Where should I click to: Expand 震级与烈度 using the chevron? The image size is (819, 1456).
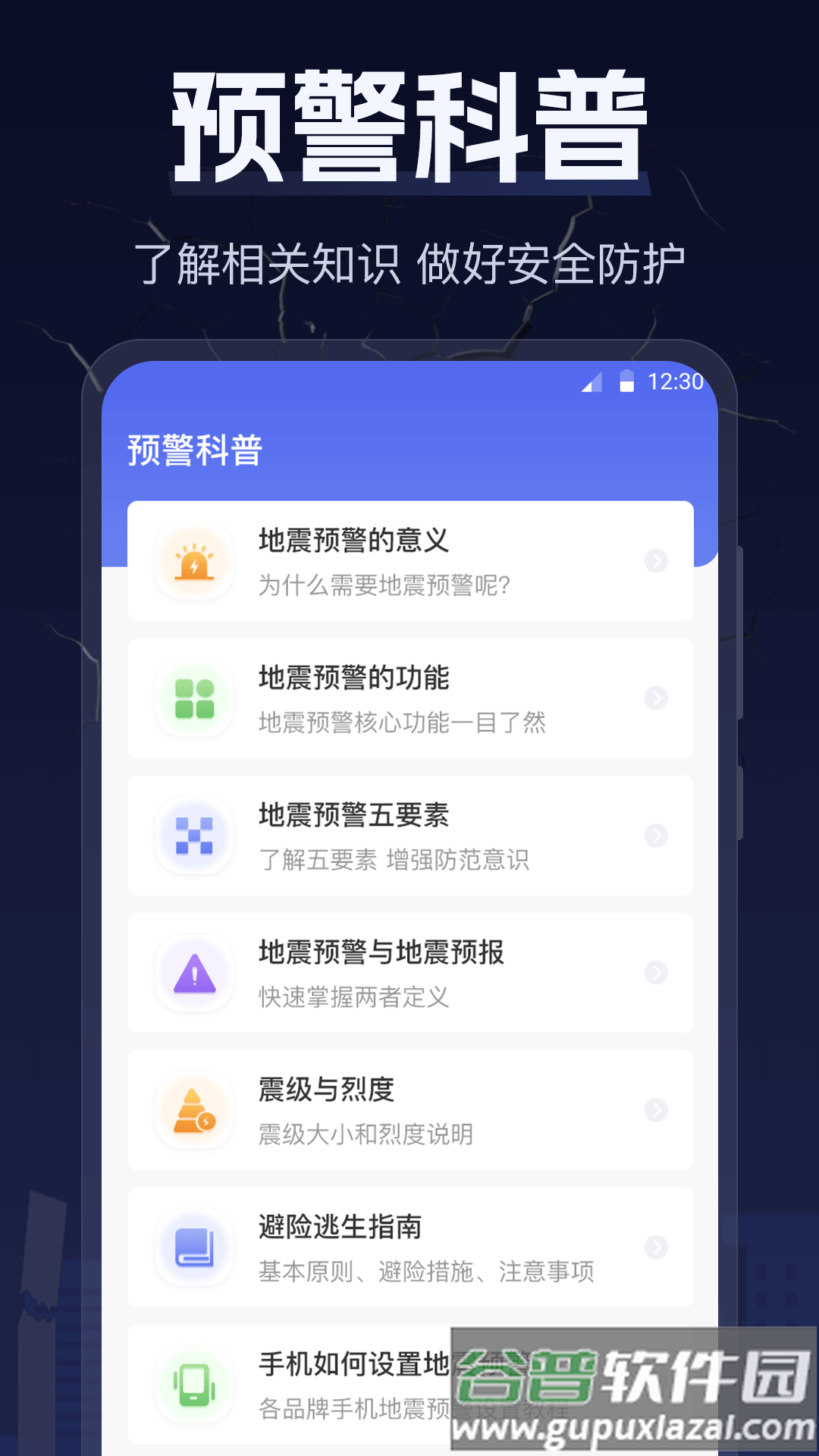[655, 1109]
